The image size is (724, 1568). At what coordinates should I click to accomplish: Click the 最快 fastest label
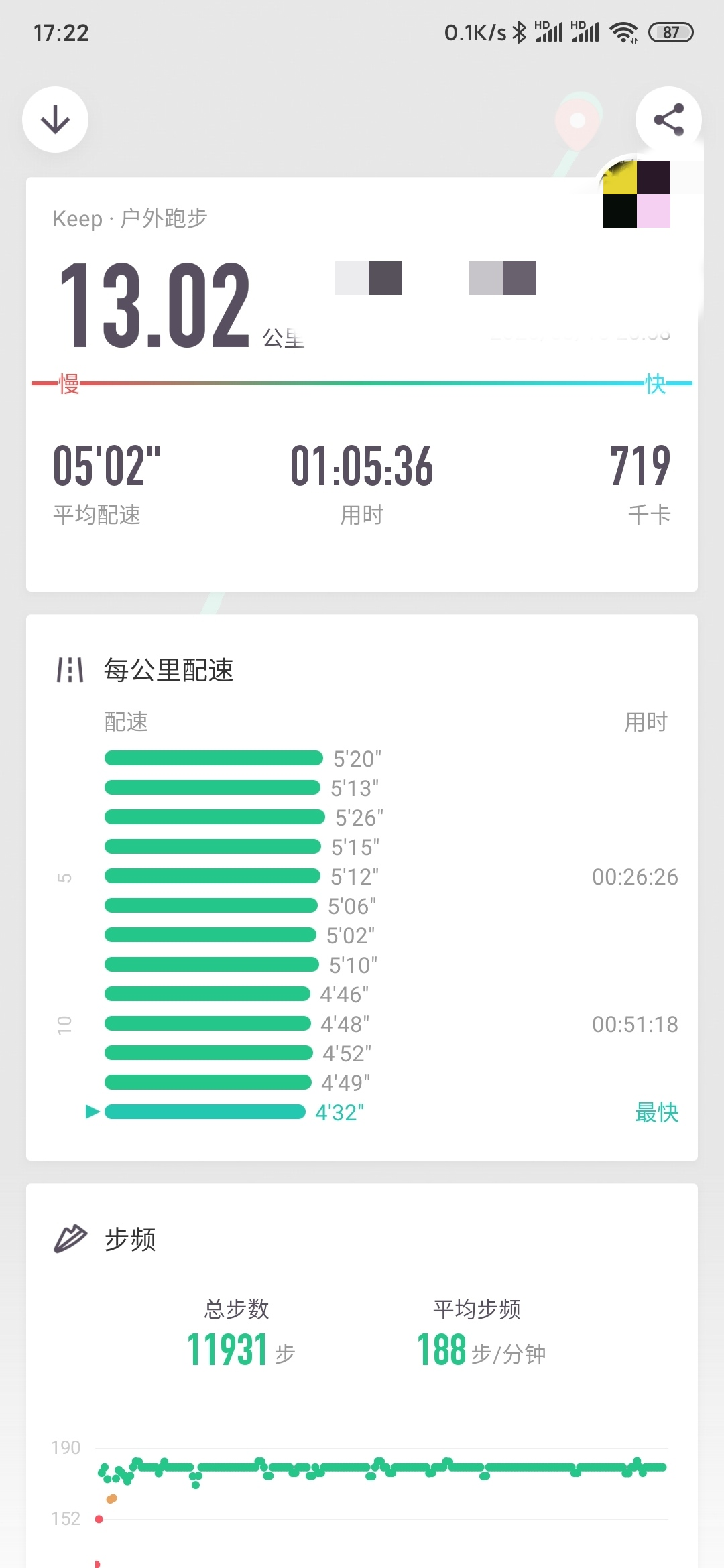(x=658, y=1111)
